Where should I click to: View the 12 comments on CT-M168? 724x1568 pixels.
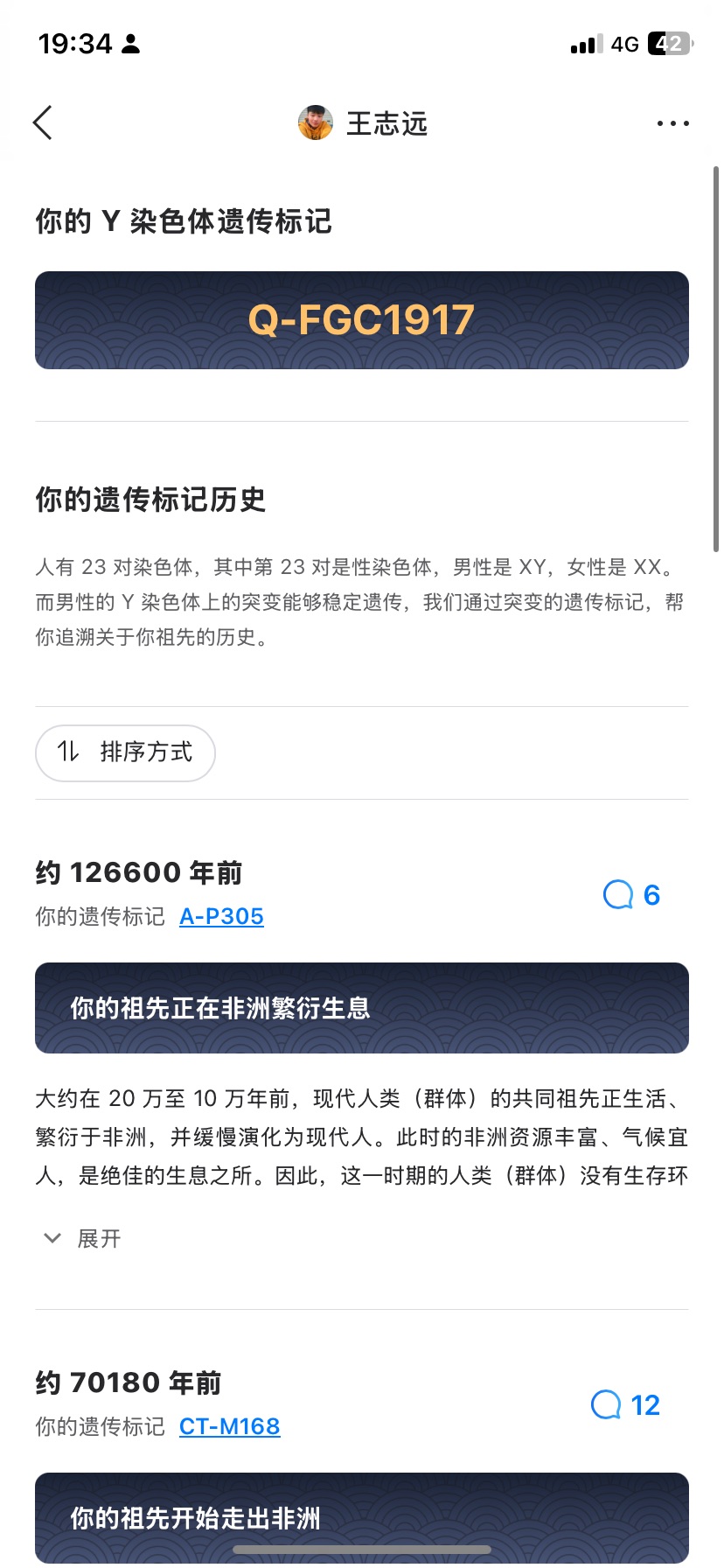click(x=625, y=1405)
